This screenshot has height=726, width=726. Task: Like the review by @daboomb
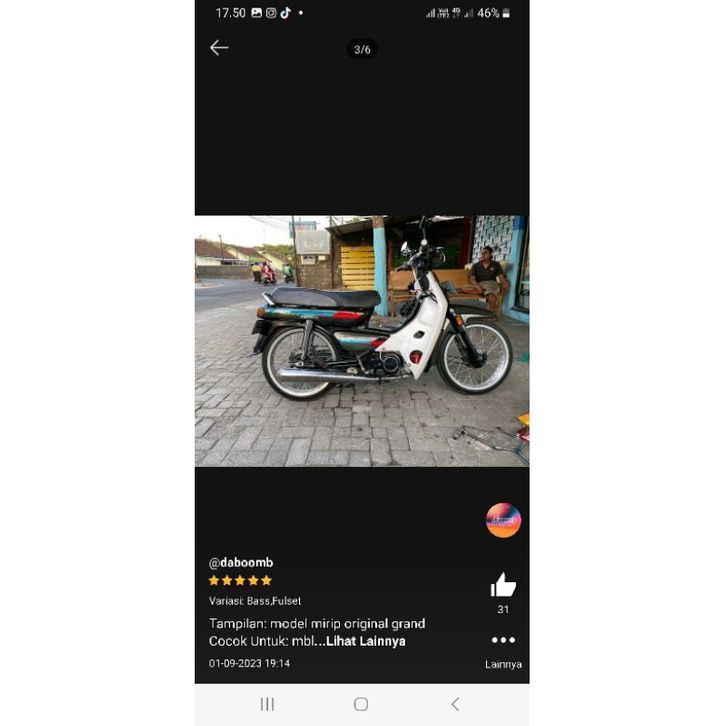pyautogui.click(x=503, y=585)
